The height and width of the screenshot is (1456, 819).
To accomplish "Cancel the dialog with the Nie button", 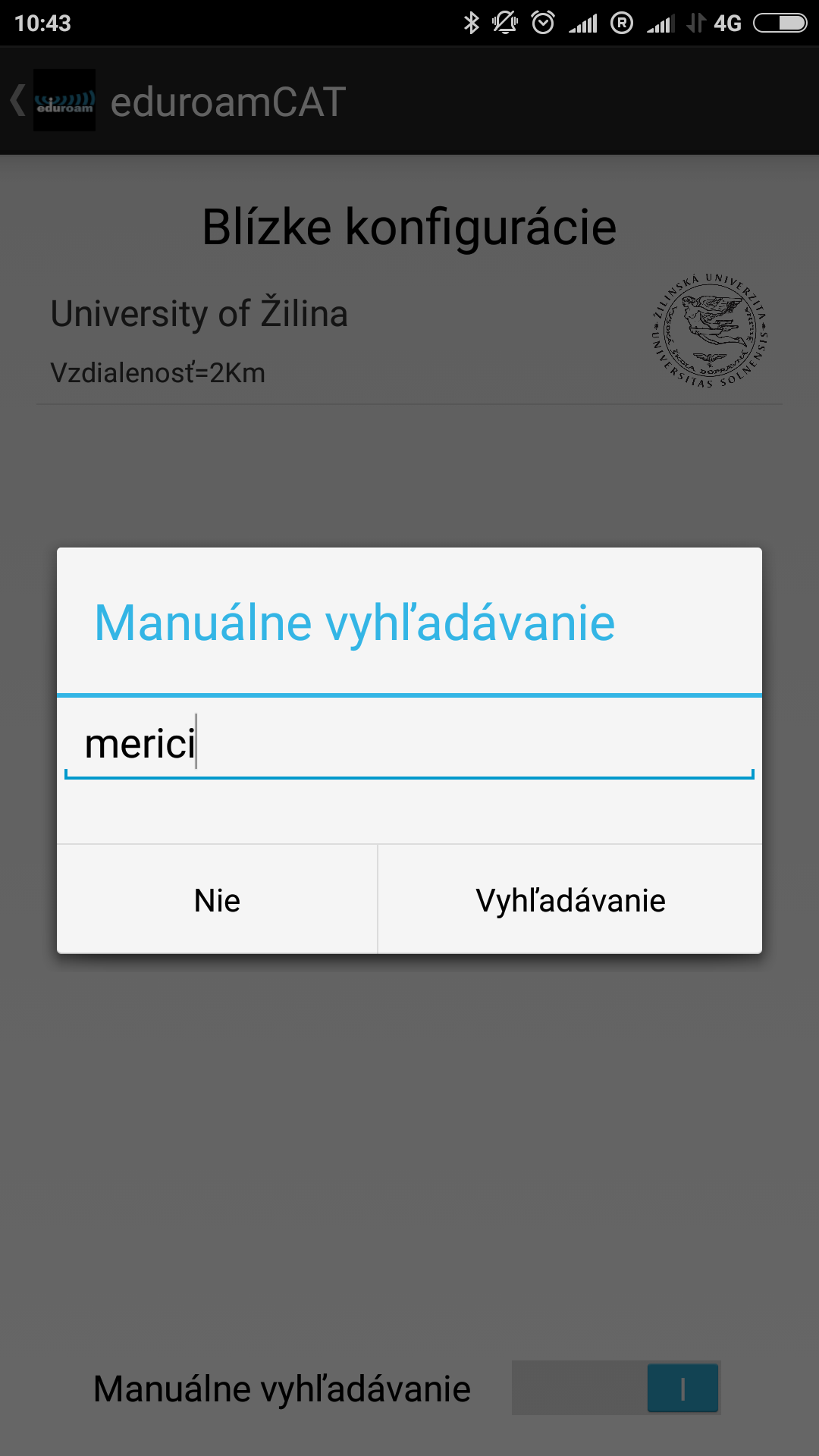I will (218, 900).
